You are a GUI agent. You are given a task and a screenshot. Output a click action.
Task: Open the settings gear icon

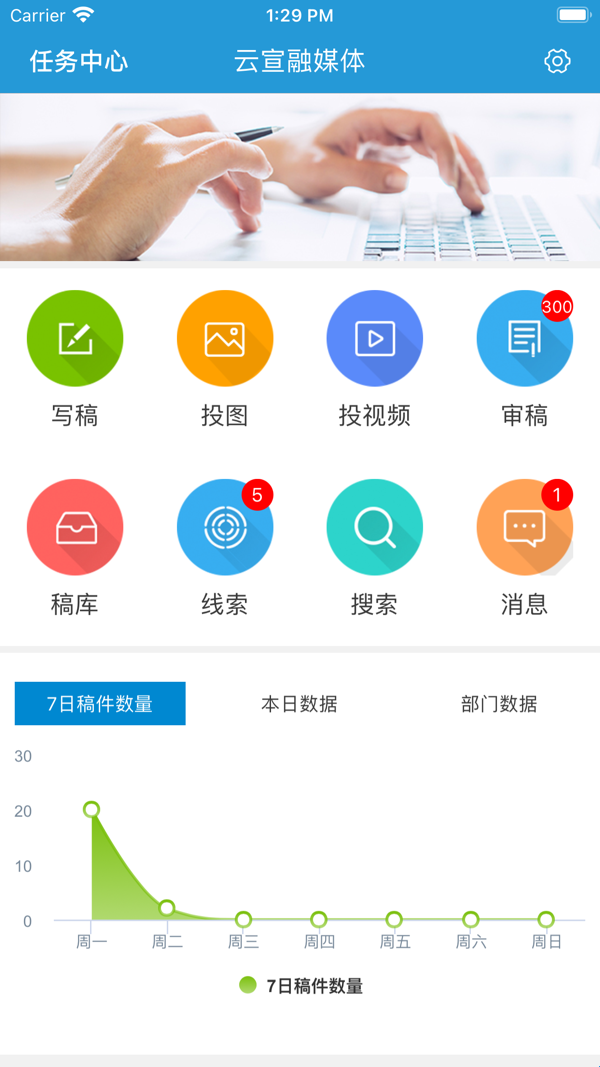pyautogui.click(x=557, y=61)
